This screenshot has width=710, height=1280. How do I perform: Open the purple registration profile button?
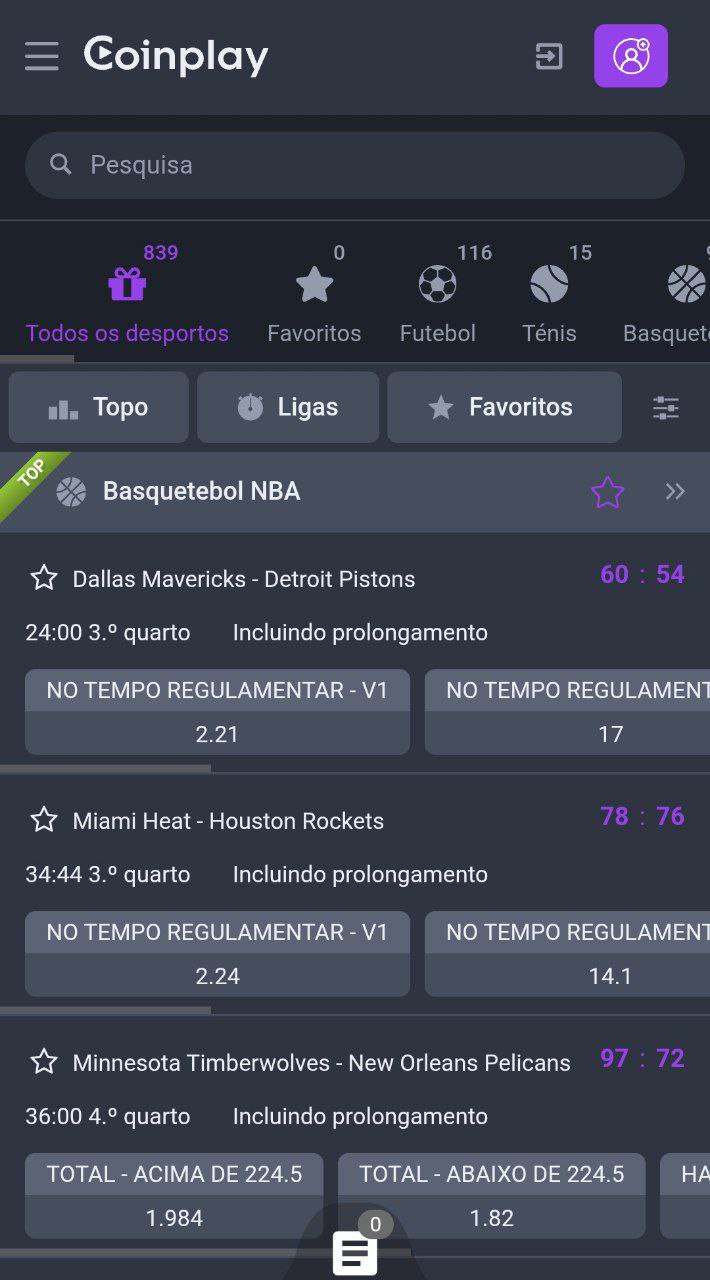pyautogui.click(x=631, y=56)
